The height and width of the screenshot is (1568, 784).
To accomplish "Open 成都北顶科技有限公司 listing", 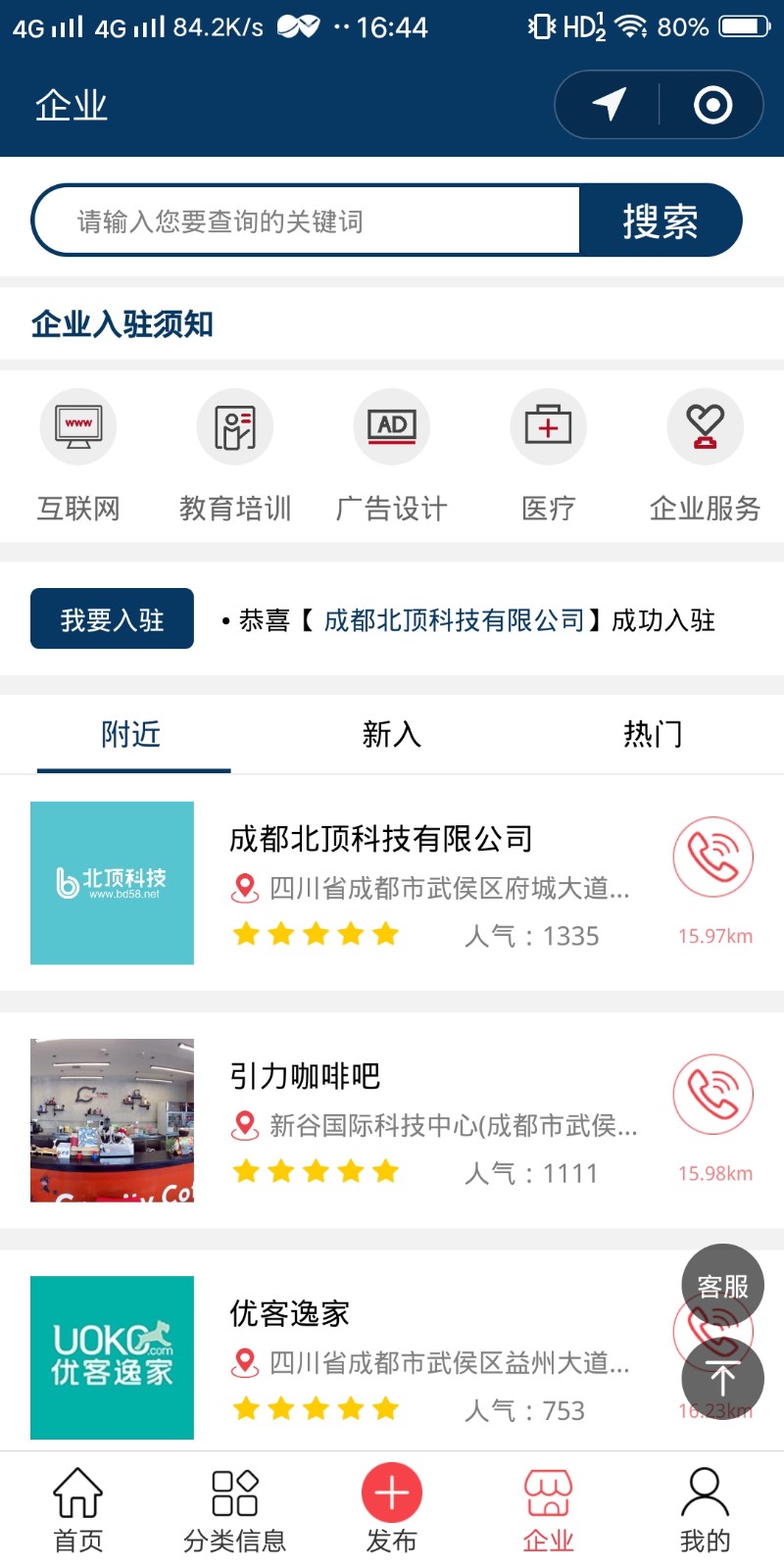I will point(380,839).
